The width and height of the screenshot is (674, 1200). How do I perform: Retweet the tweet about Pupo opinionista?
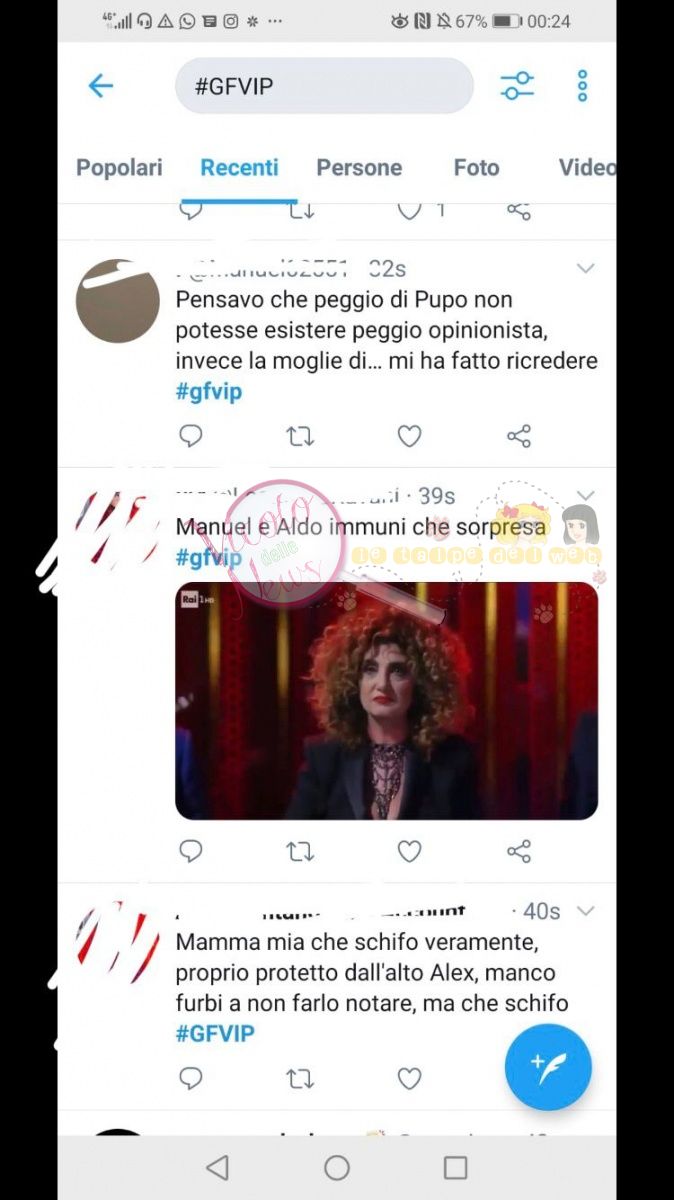click(300, 436)
